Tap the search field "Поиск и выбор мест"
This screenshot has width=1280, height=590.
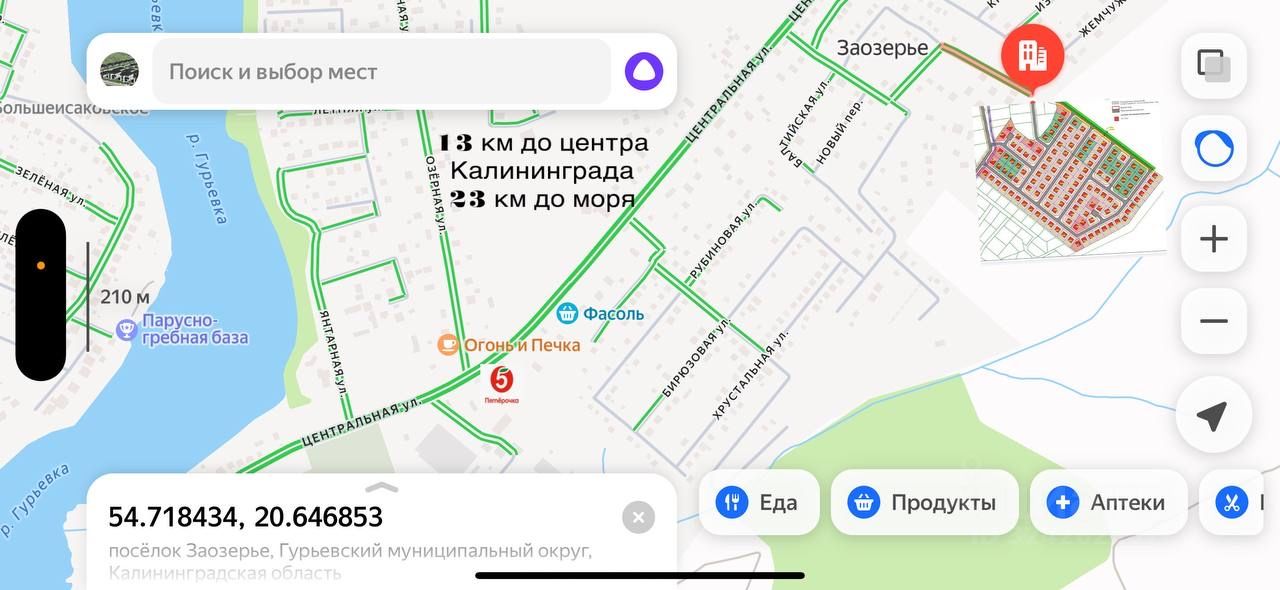[380, 72]
